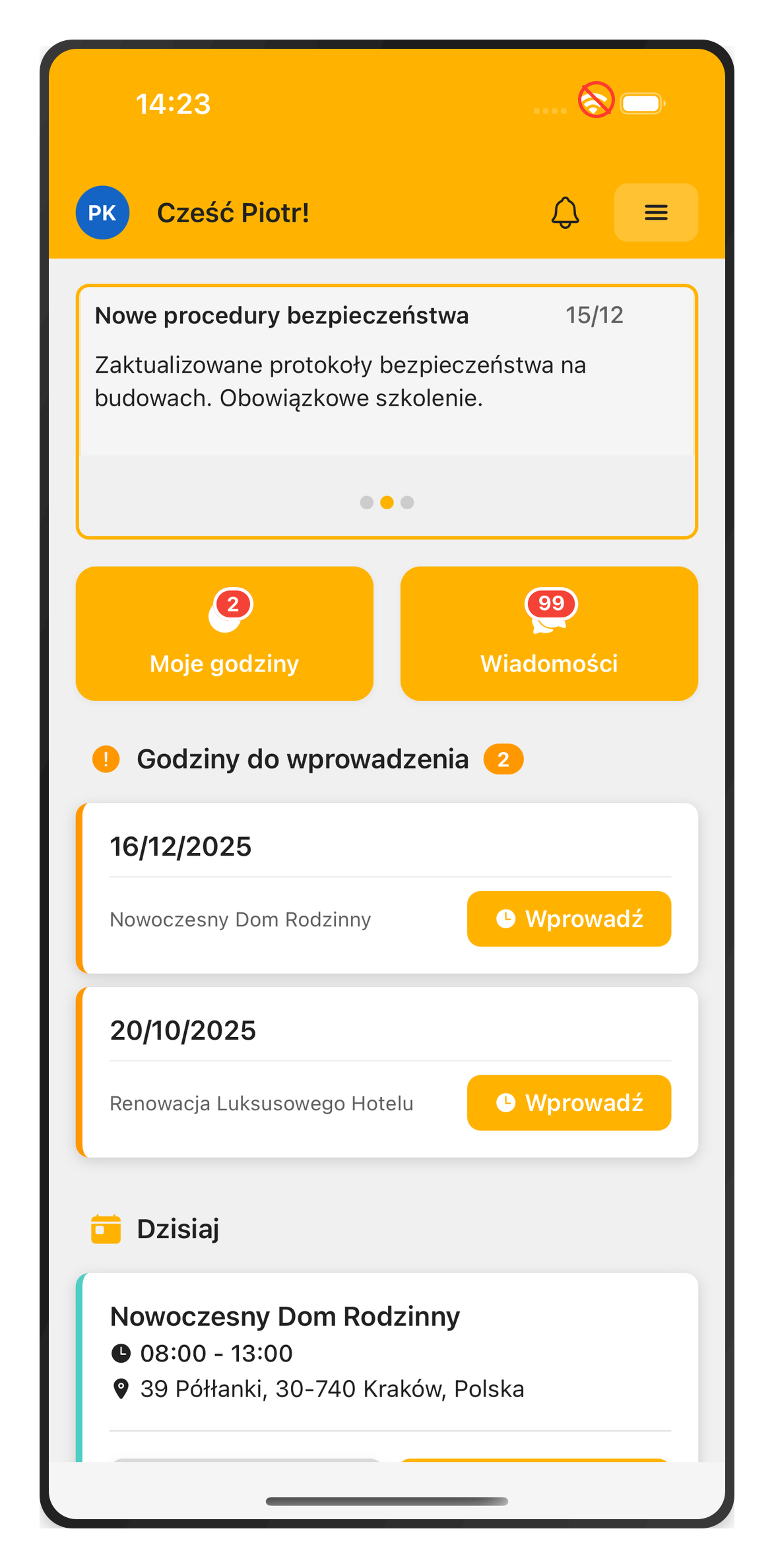Image resolution: width=774 pixels, height=1568 pixels.
Task: Open Wiadomości messages
Action: pos(549,633)
